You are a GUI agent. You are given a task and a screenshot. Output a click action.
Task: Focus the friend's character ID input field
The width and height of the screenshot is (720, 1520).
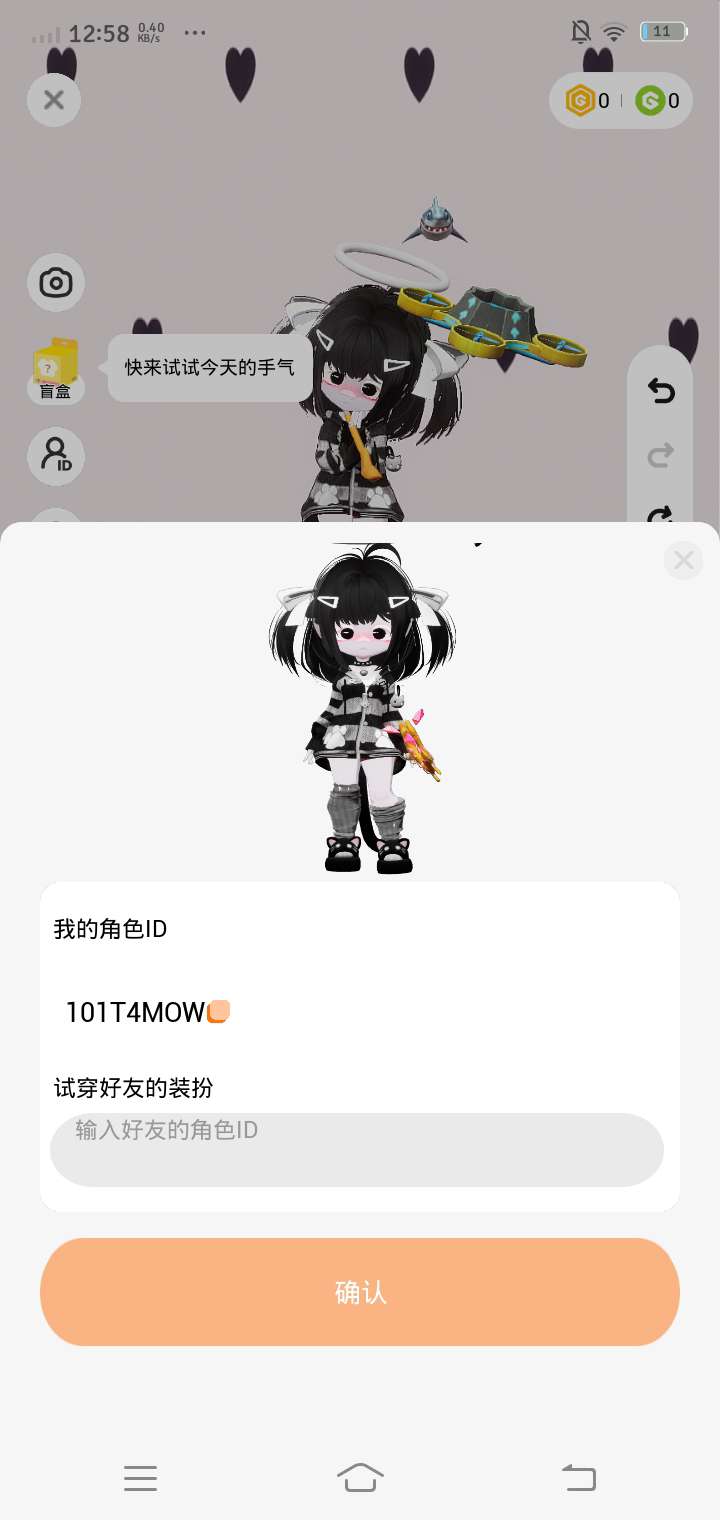pos(357,1150)
